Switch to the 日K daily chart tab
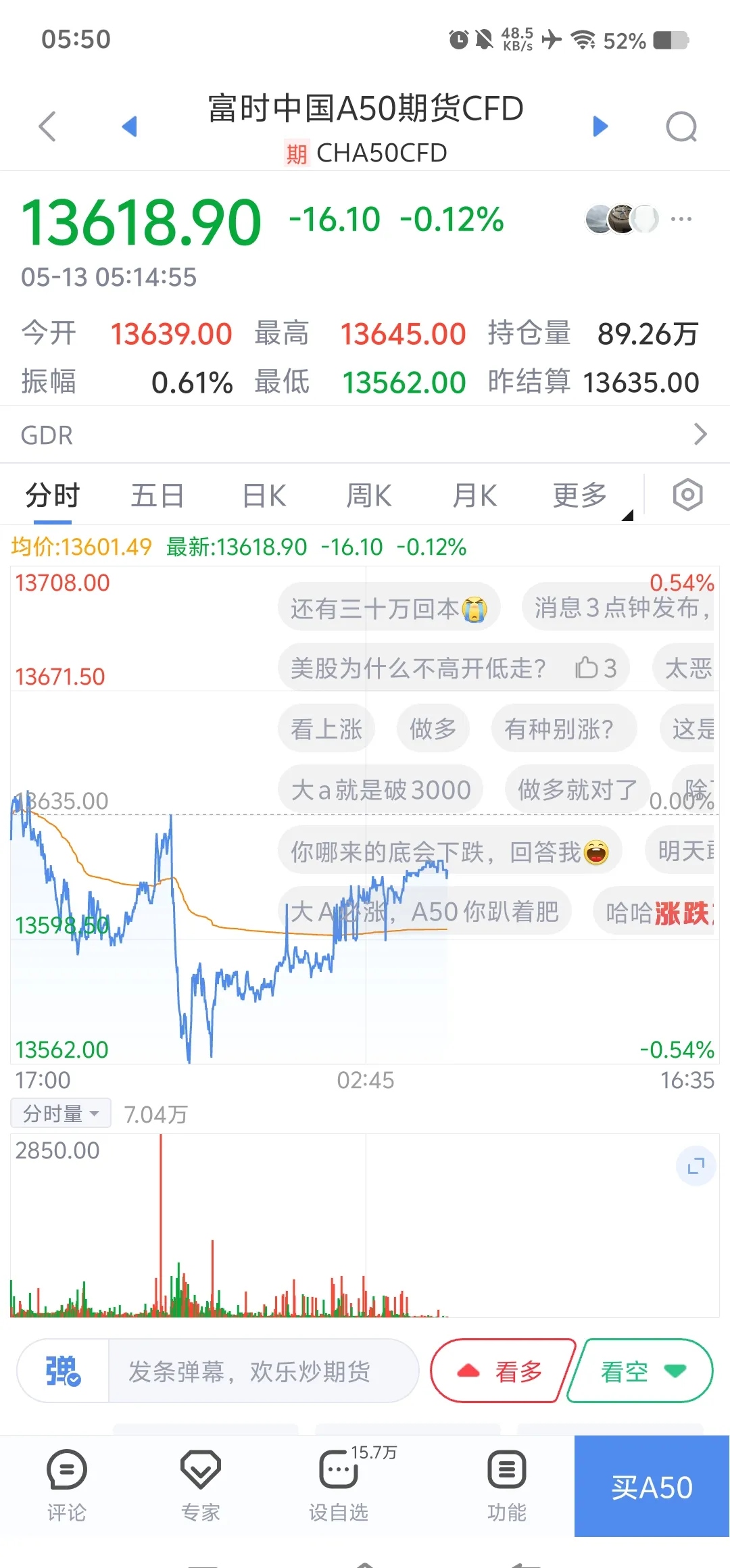The image size is (730, 1568). point(262,495)
